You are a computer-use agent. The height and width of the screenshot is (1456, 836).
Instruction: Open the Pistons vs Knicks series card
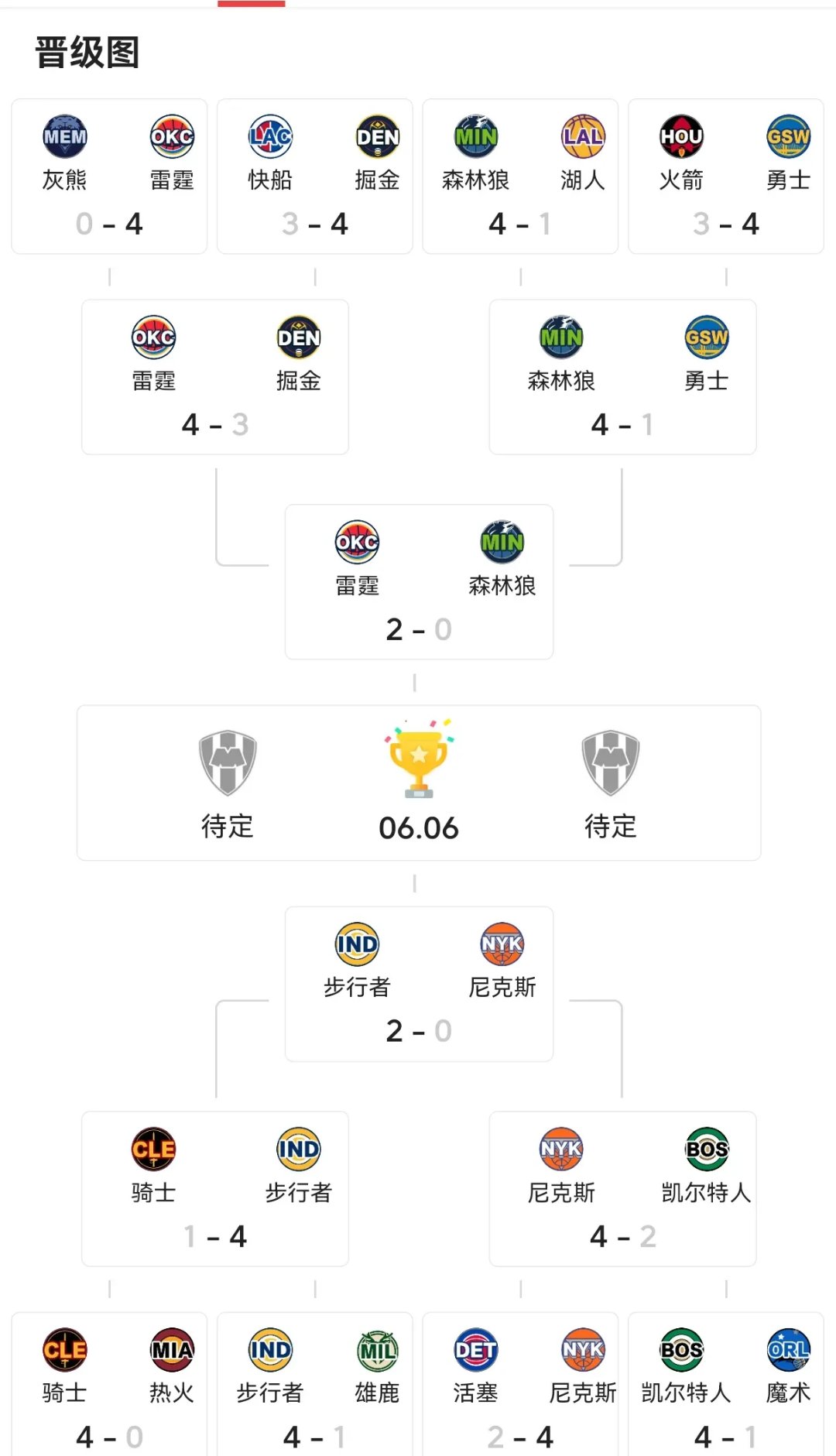click(x=520, y=1386)
